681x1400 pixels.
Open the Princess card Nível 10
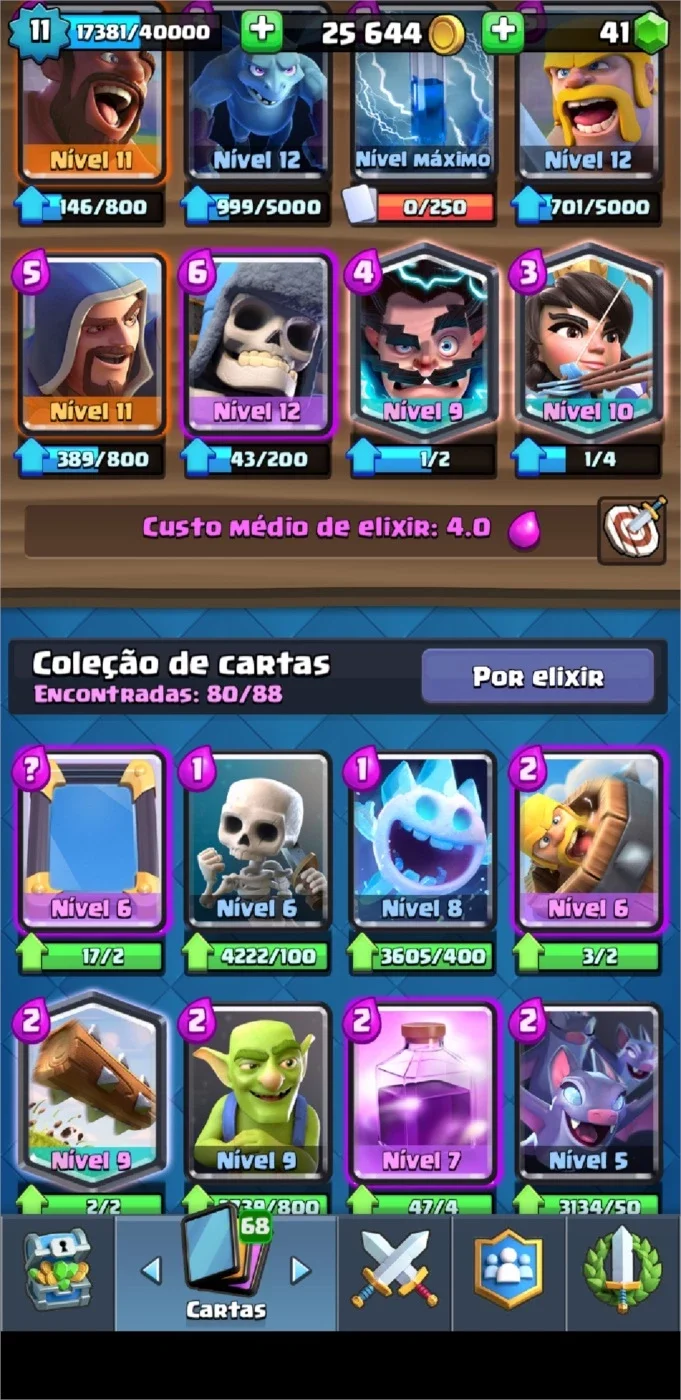[586, 345]
